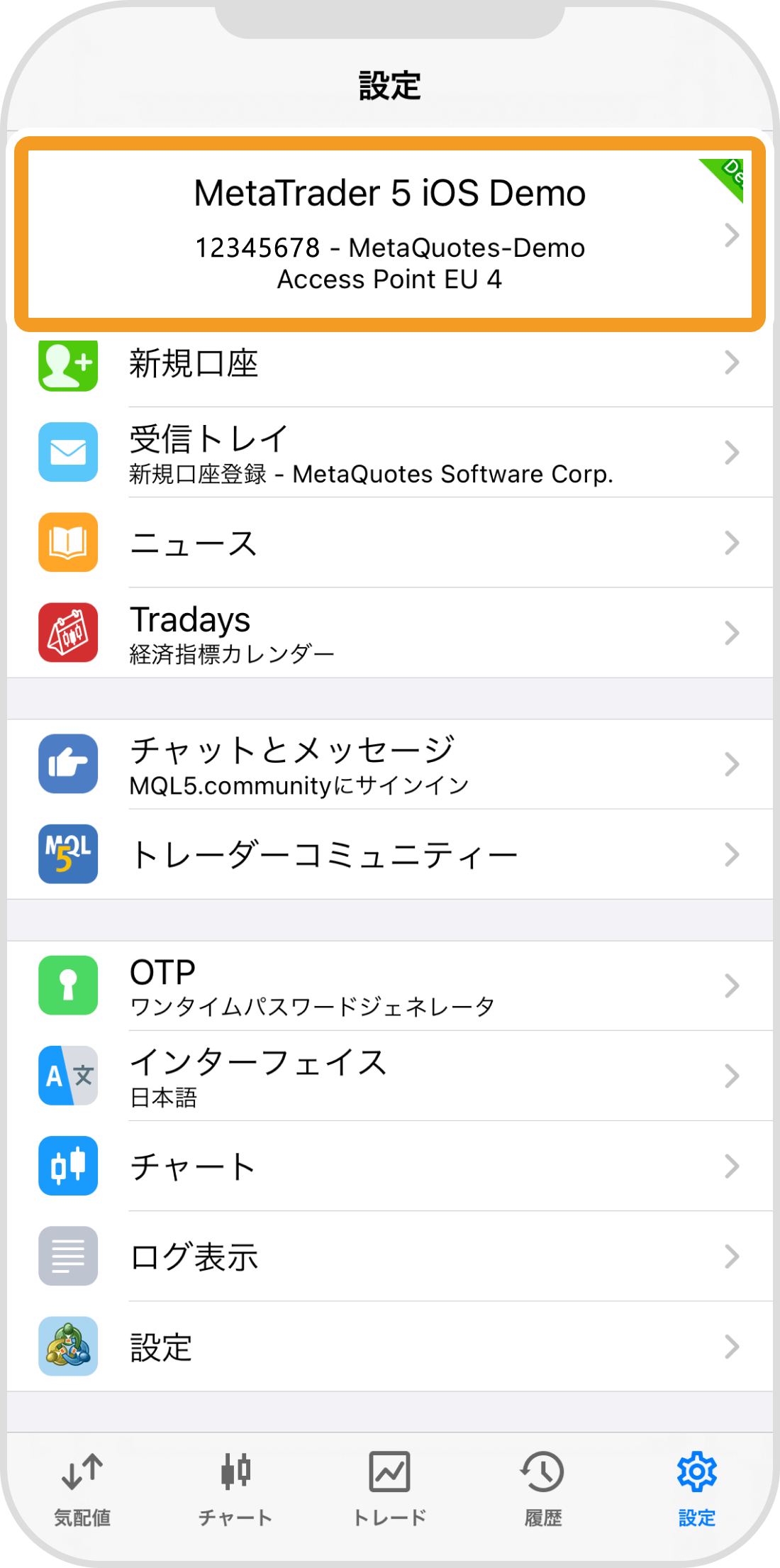Expand the MetaTrader 5 iOS Demo account chevron
Screen dimensions: 780x1568
pos(732,234)
